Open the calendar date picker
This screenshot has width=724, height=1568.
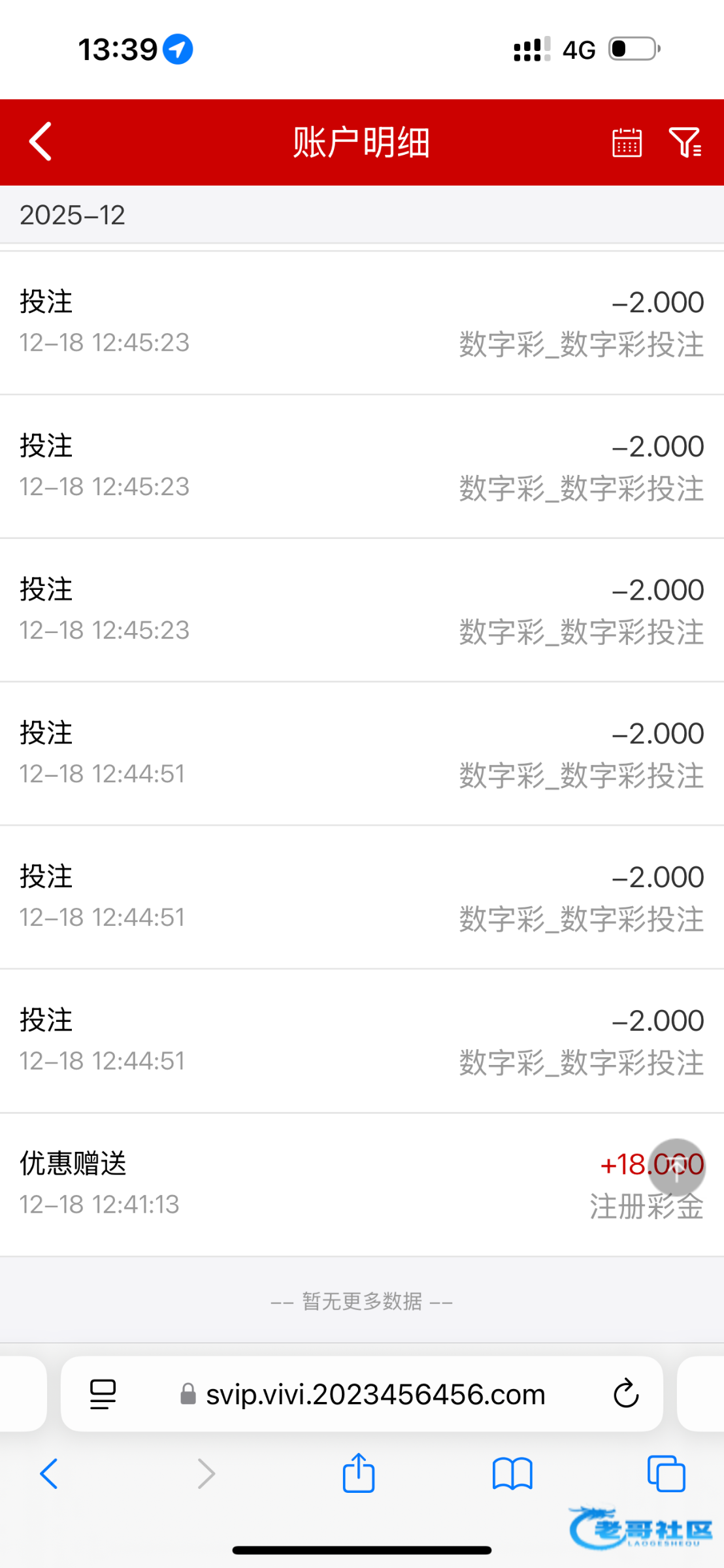(627, 142)
